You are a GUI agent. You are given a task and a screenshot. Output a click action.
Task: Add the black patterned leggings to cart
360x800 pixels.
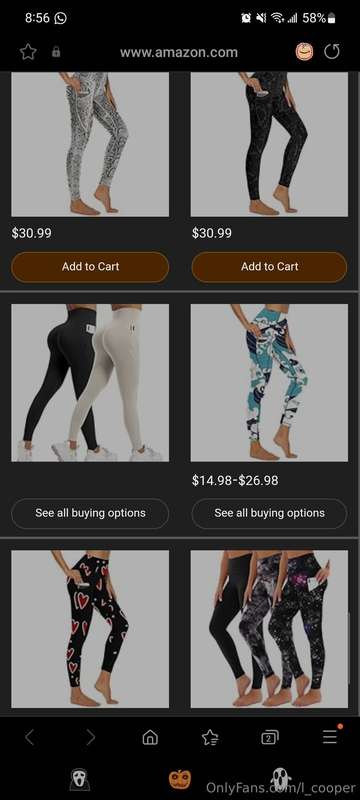(x=270, y=267)
